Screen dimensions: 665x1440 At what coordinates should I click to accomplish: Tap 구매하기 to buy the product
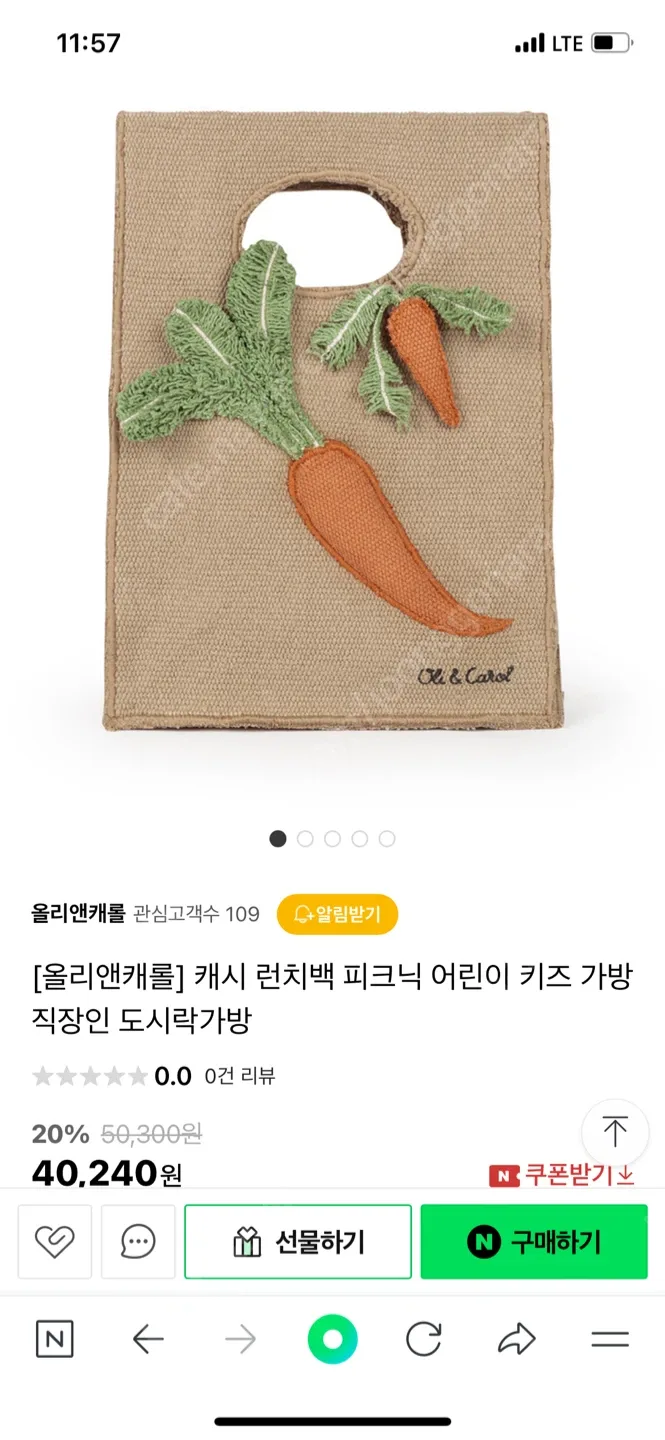pos(534,1241)
